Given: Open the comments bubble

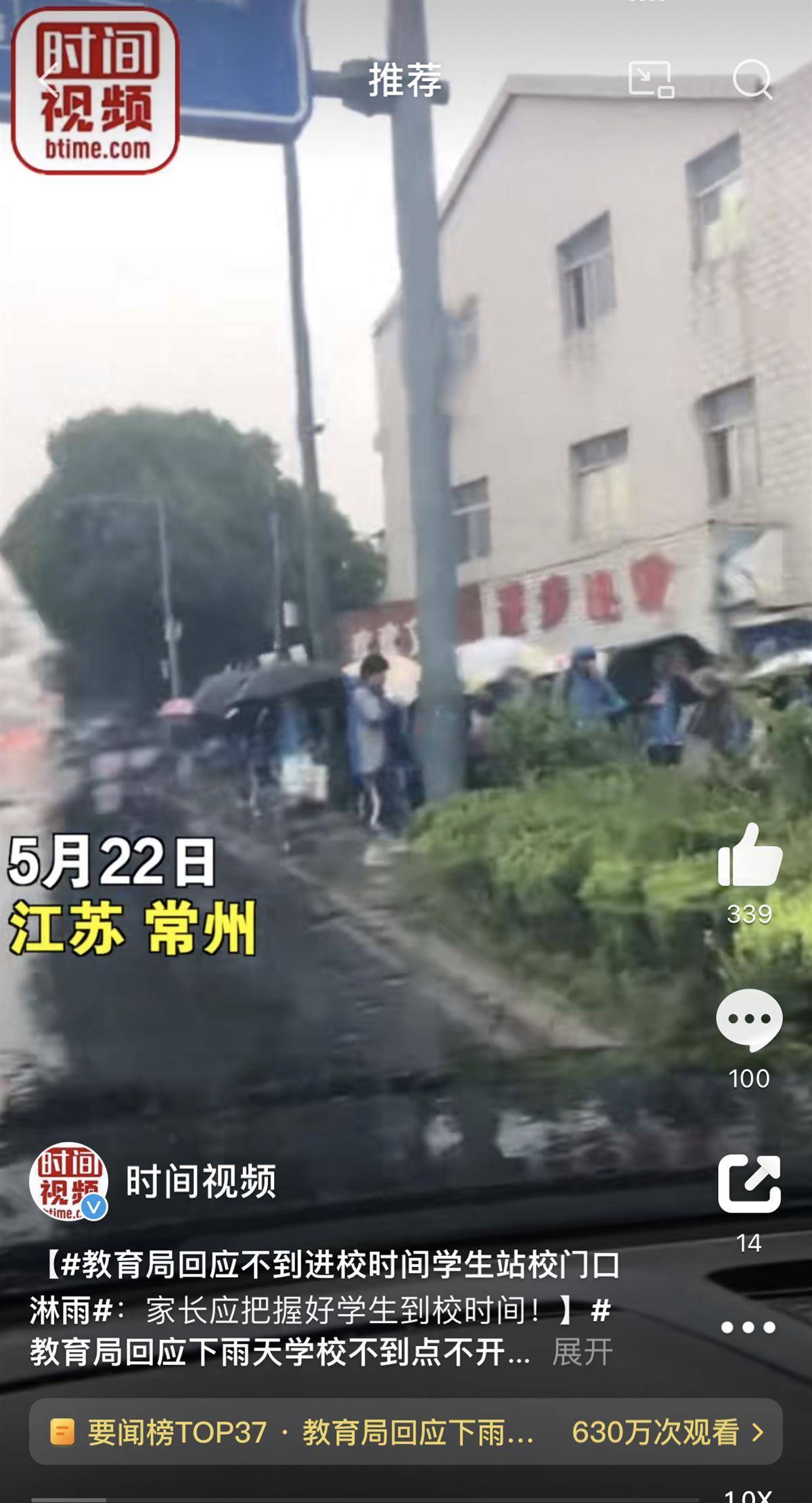Looking at the screenshot, I should pos(749,1020).
